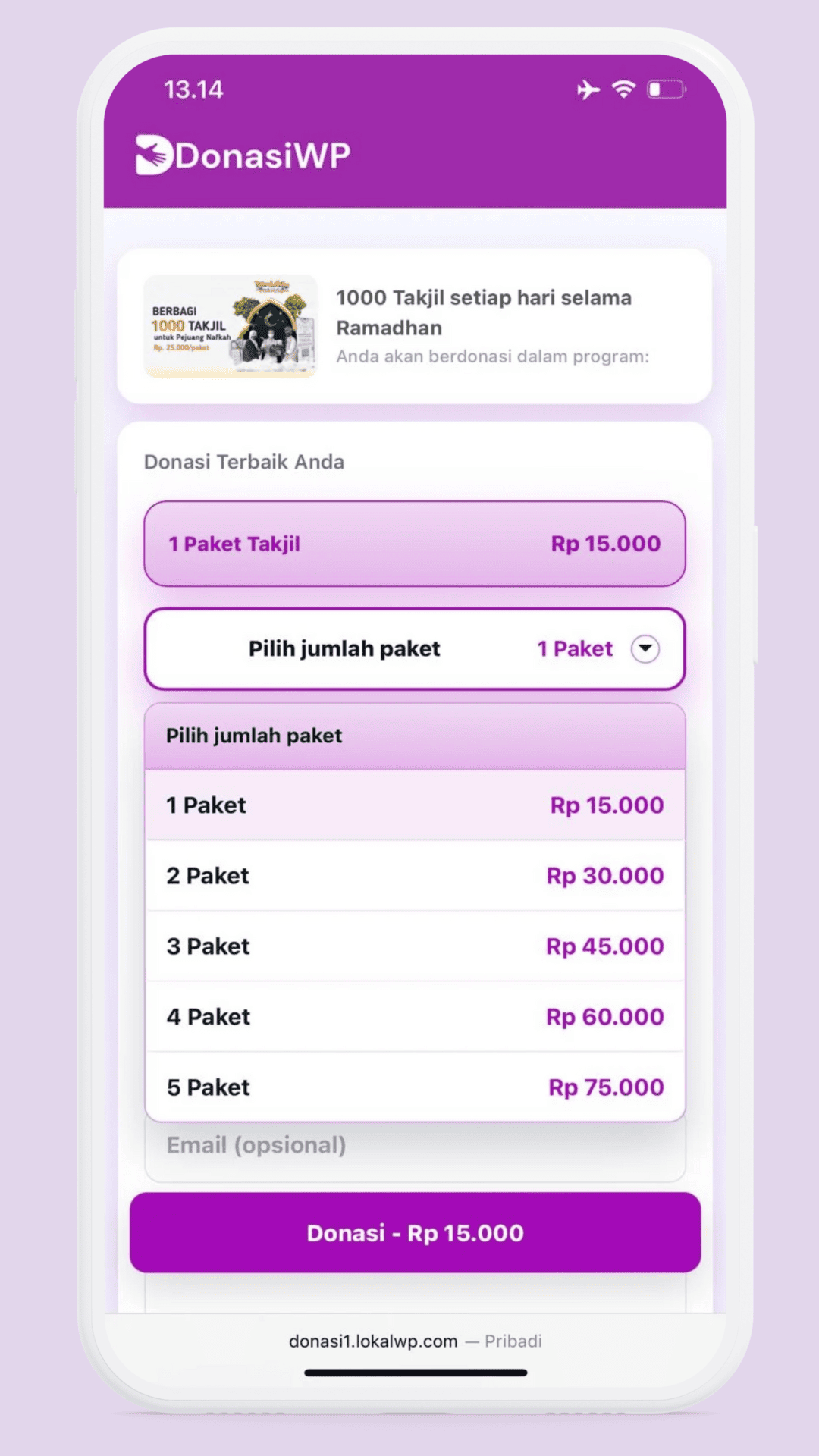Select the 1 Paket Takjil amount card

pos(414,544)
